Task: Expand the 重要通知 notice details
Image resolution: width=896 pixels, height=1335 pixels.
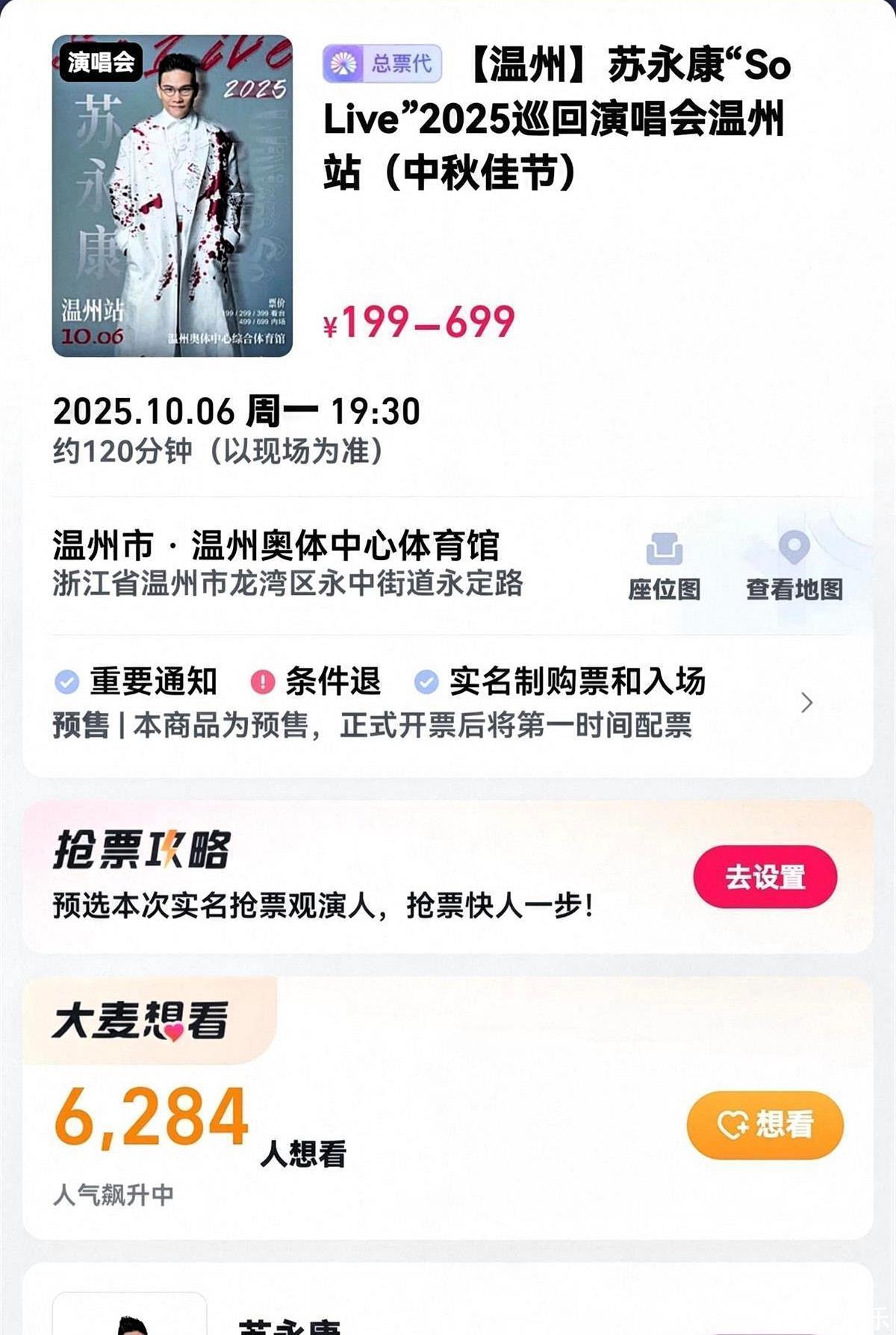Action: coord(806,703)
